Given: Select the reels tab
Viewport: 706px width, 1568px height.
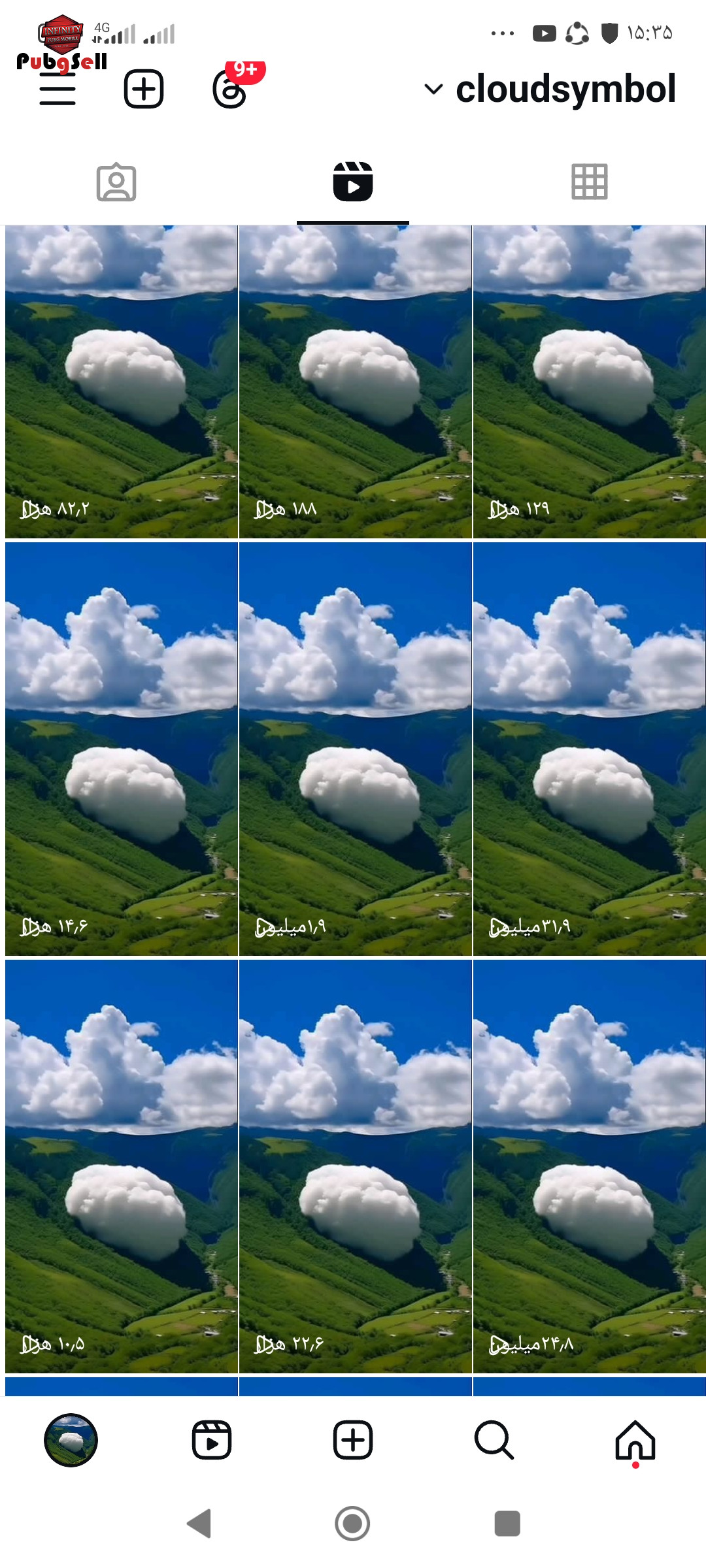Looking at the screenshot, I should (353, 182).
